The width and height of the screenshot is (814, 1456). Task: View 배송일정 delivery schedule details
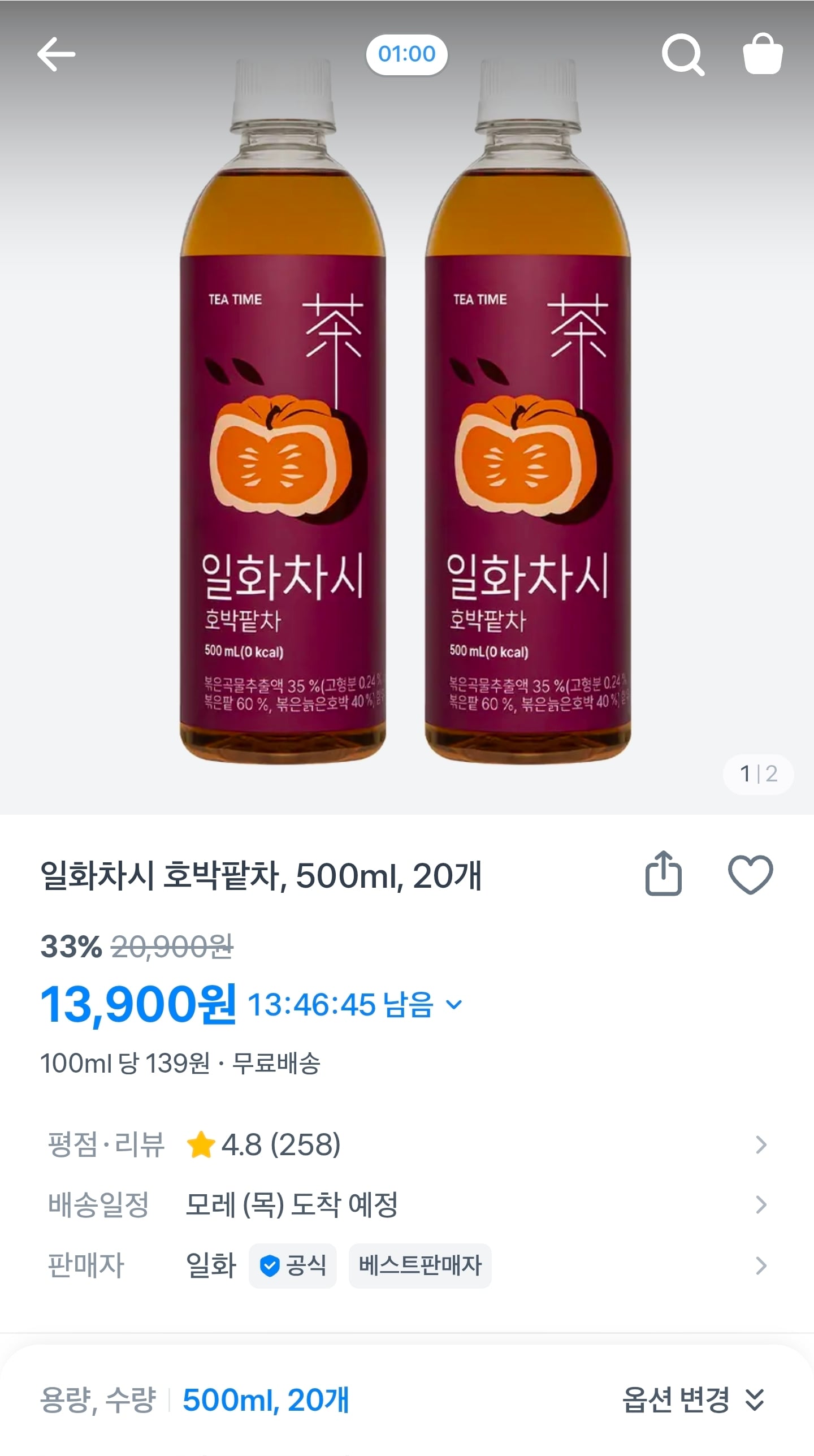pyautogui.click(x=407, y=1205)
